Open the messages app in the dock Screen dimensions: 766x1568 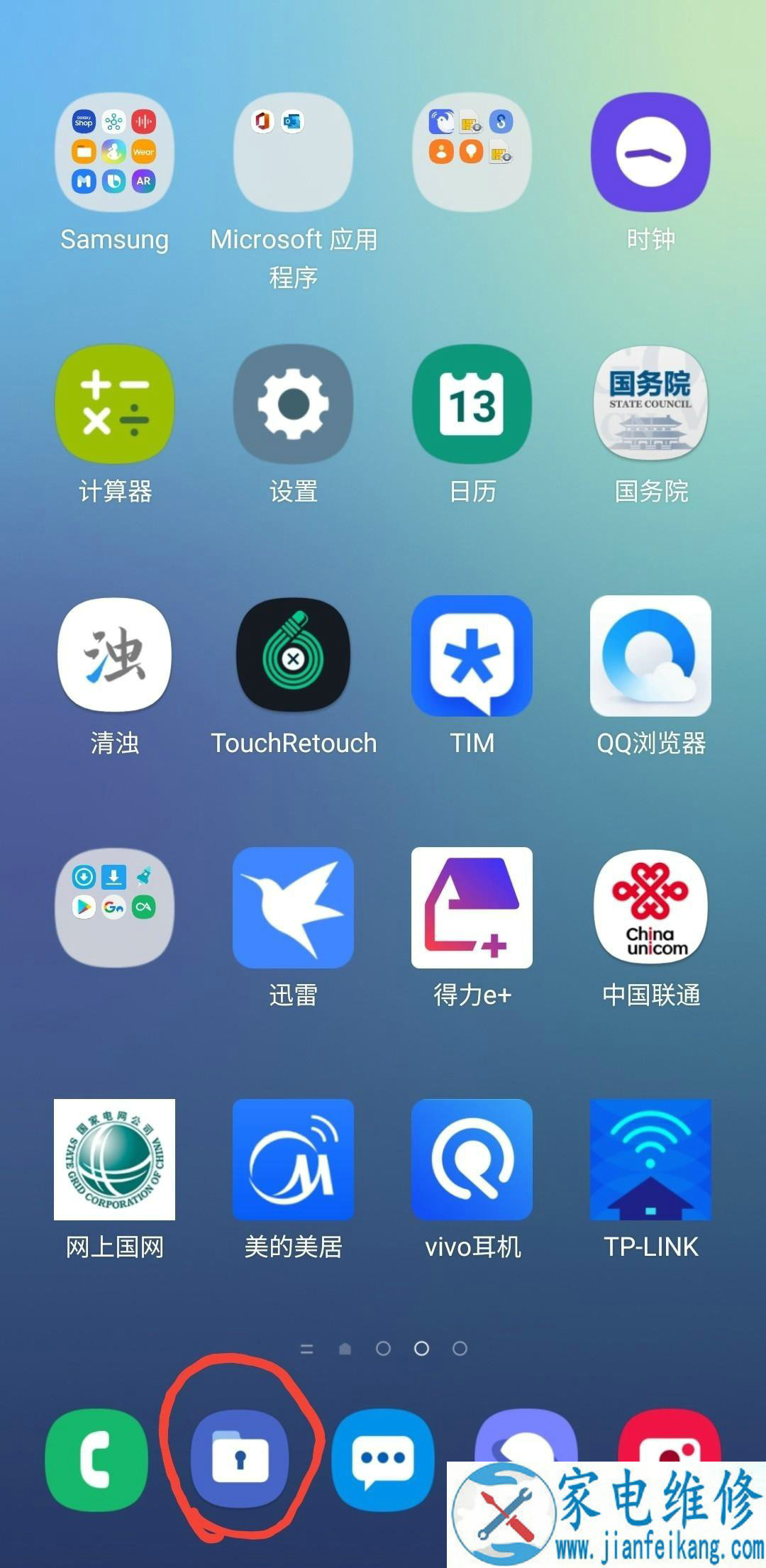coord(383,1459)
